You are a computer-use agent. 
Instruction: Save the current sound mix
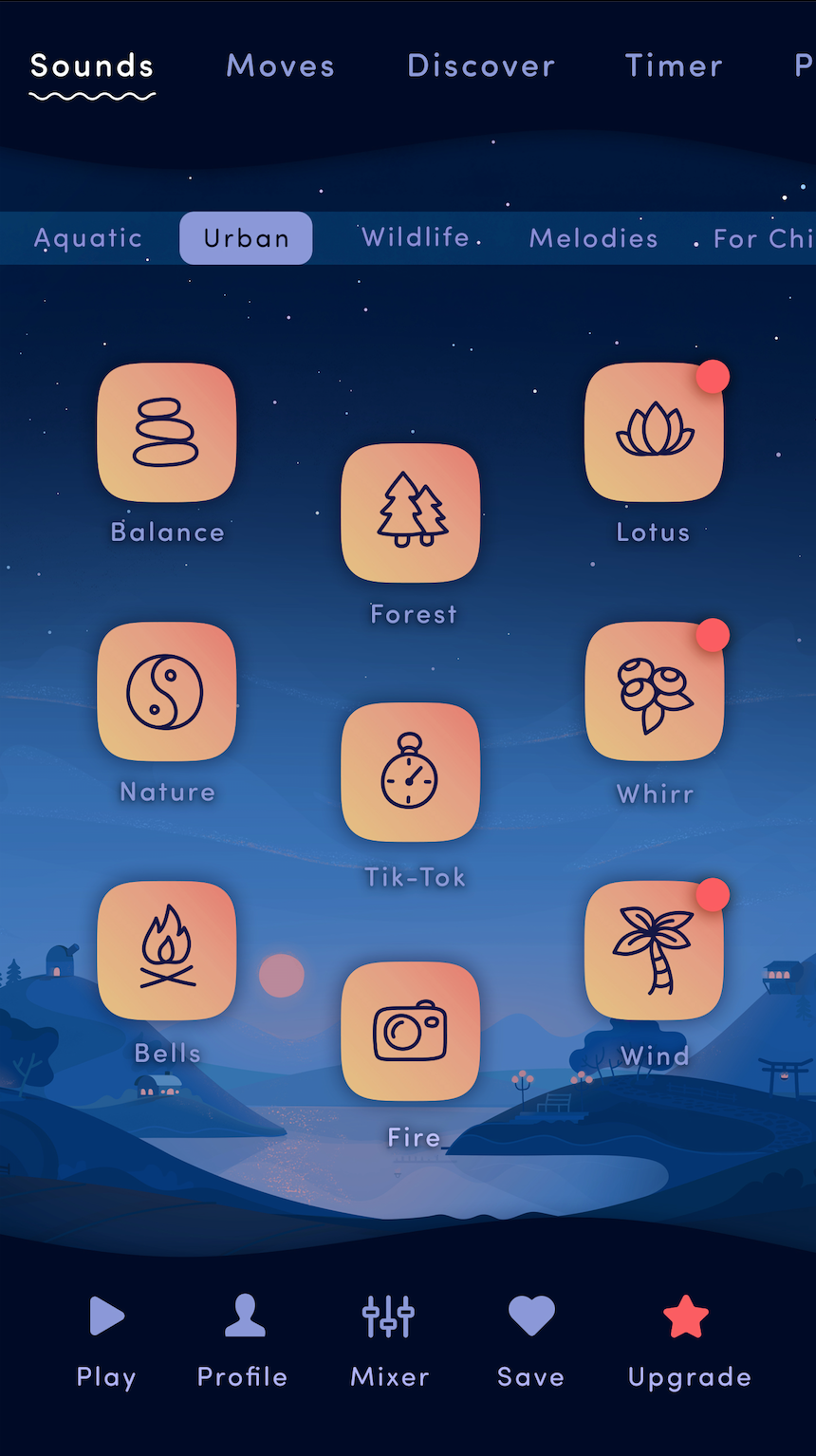530,1338
